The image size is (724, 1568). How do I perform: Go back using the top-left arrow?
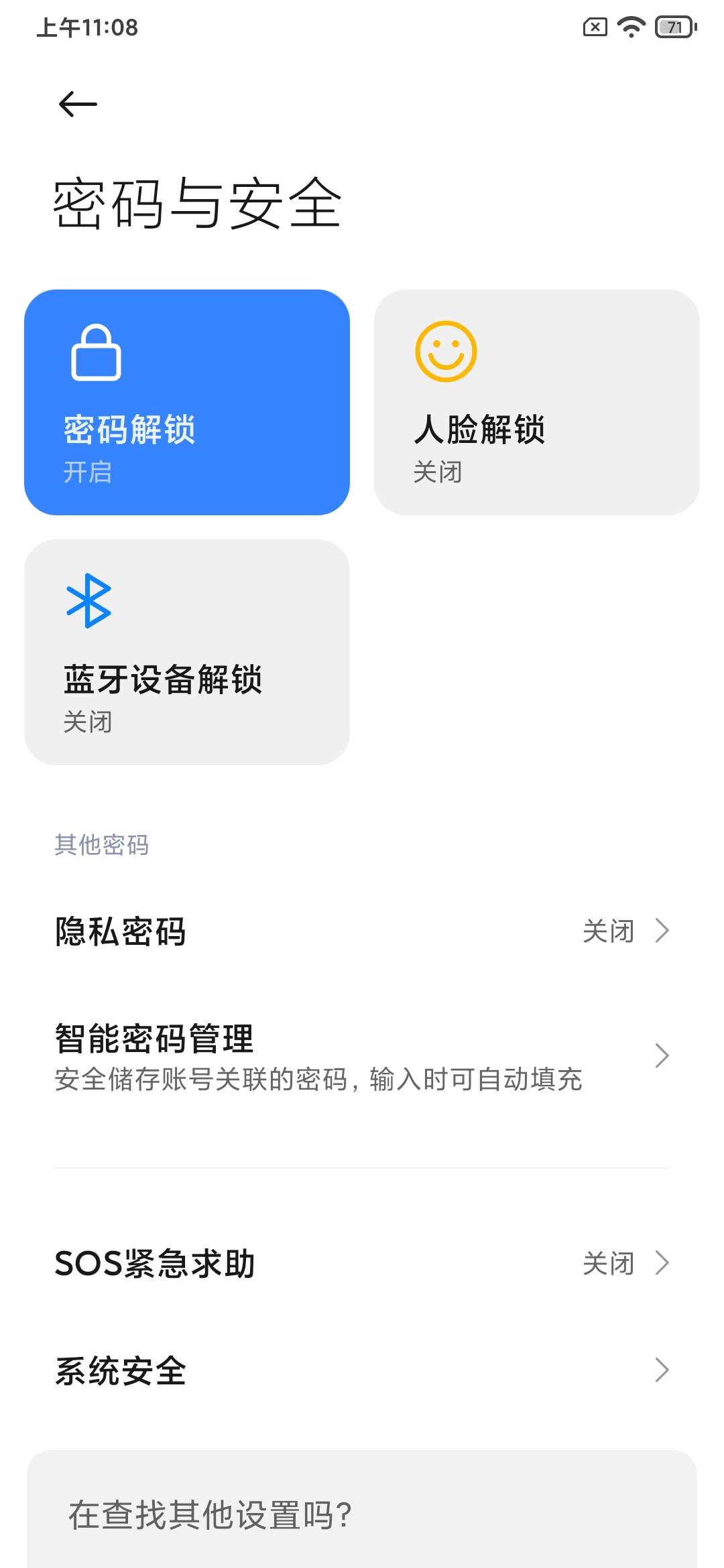point(78,104)
